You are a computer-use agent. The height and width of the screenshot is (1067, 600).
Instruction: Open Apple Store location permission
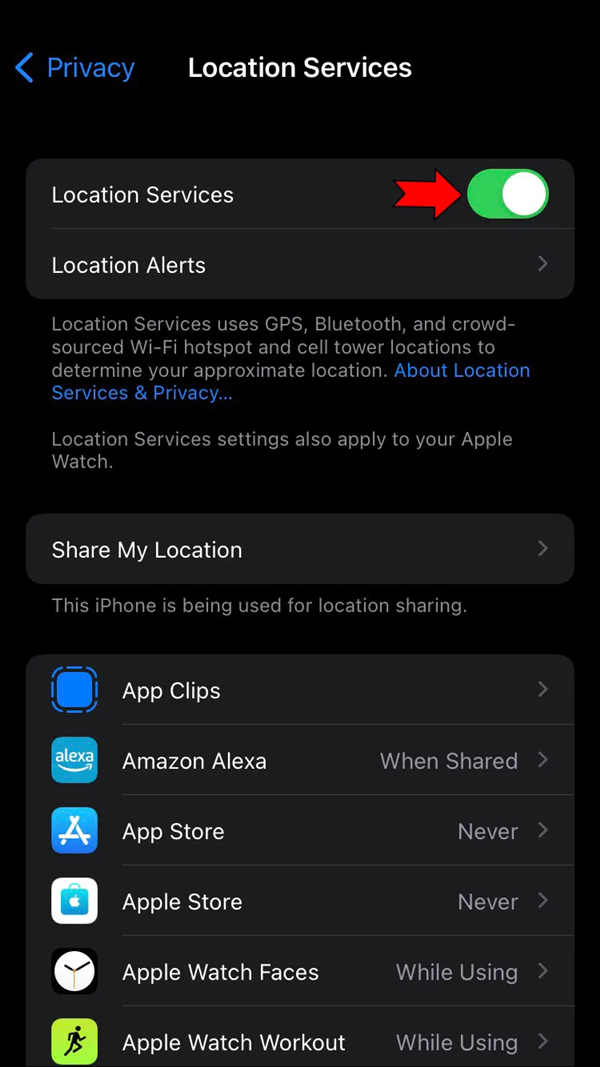pos(300,902)
